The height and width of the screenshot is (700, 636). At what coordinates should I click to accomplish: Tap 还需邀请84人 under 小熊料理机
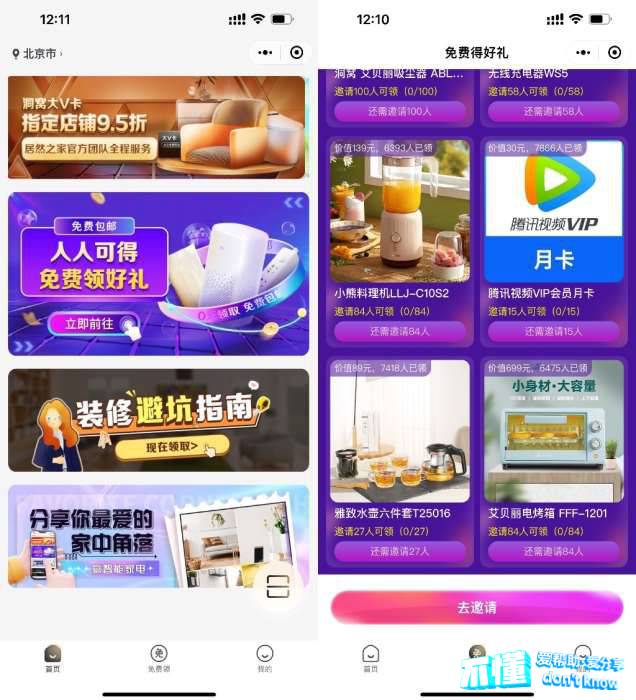400,331
